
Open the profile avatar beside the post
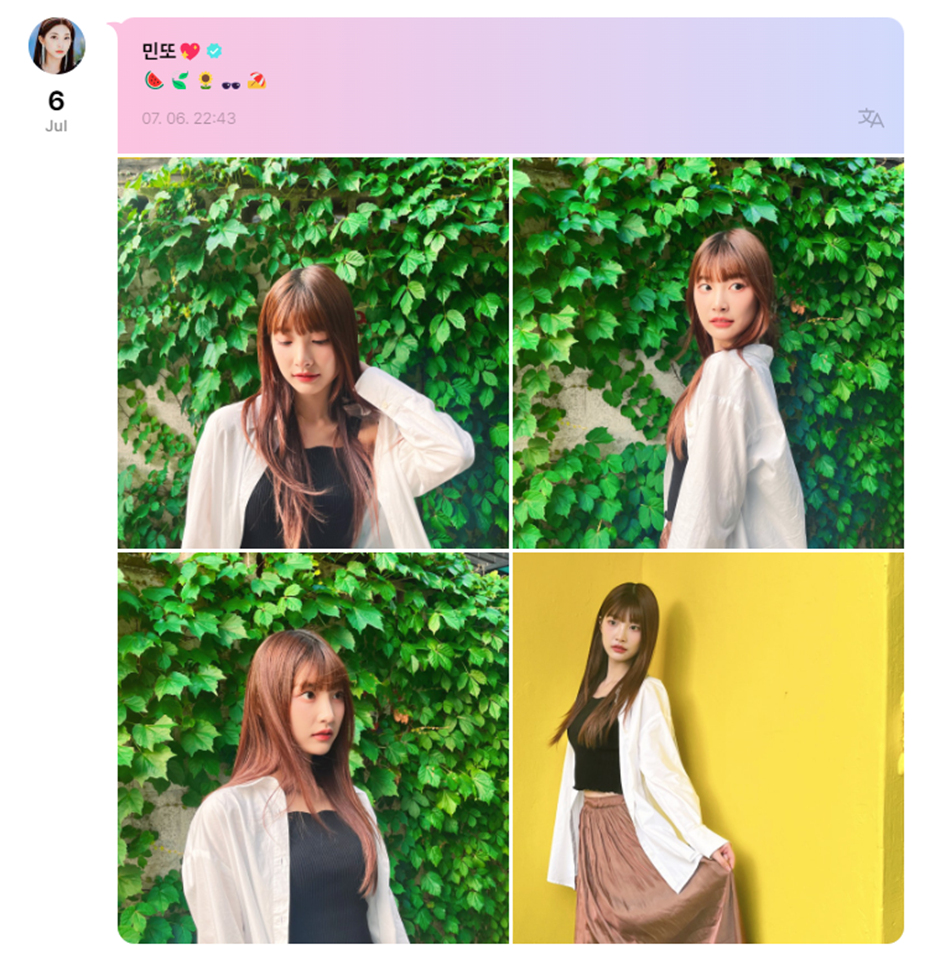click(57, 46)
